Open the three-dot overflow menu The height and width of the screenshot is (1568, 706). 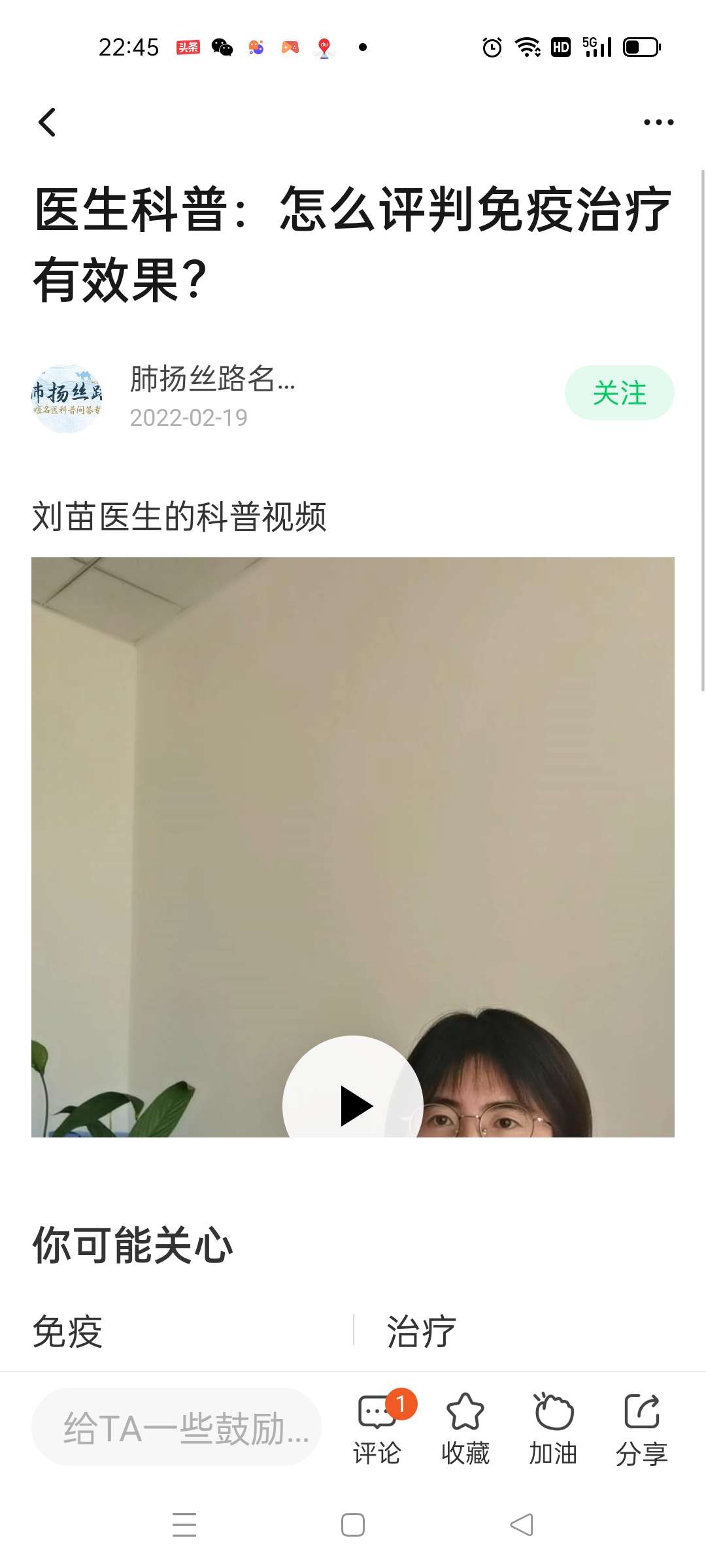tap(658, 122)
